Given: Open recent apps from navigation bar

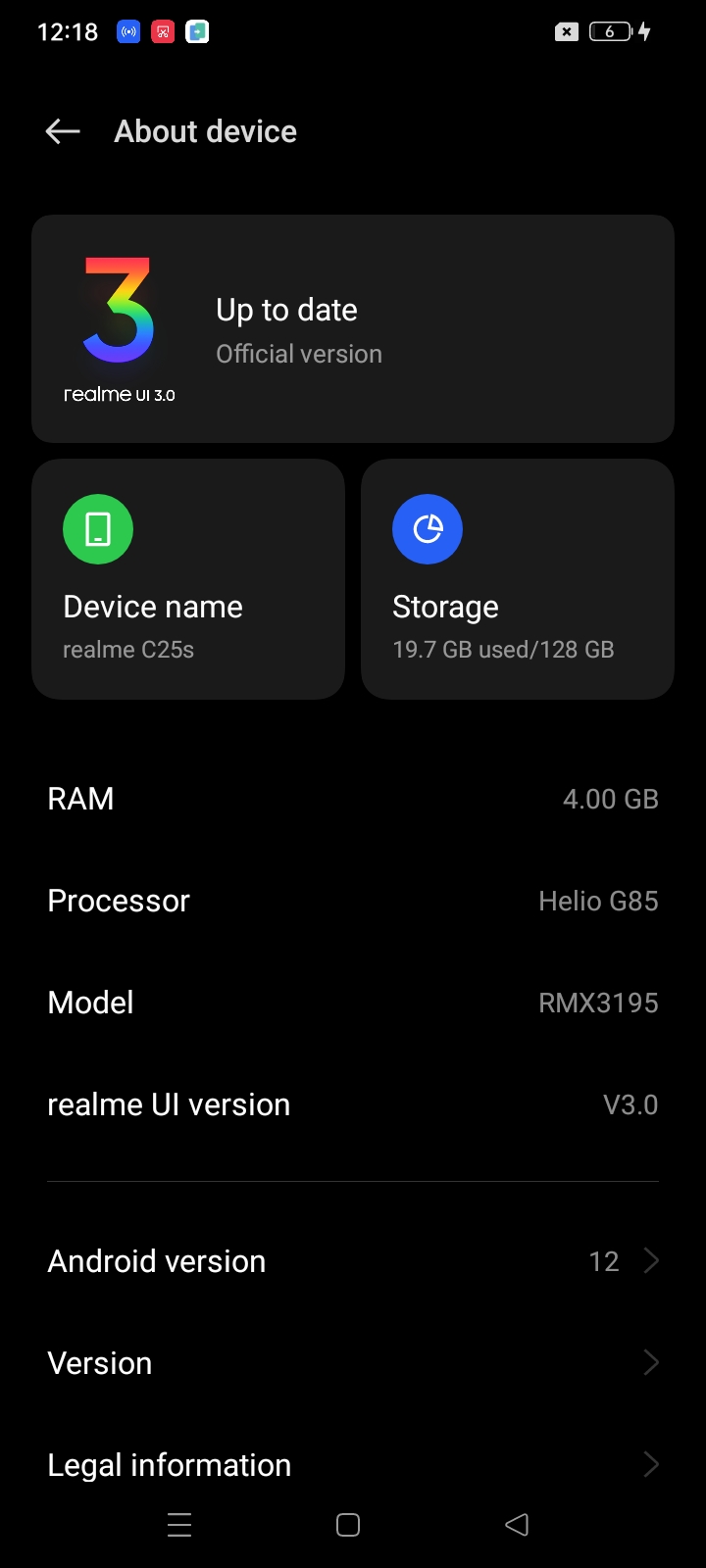Looking at the screenshot, I should click(179, 1525).
